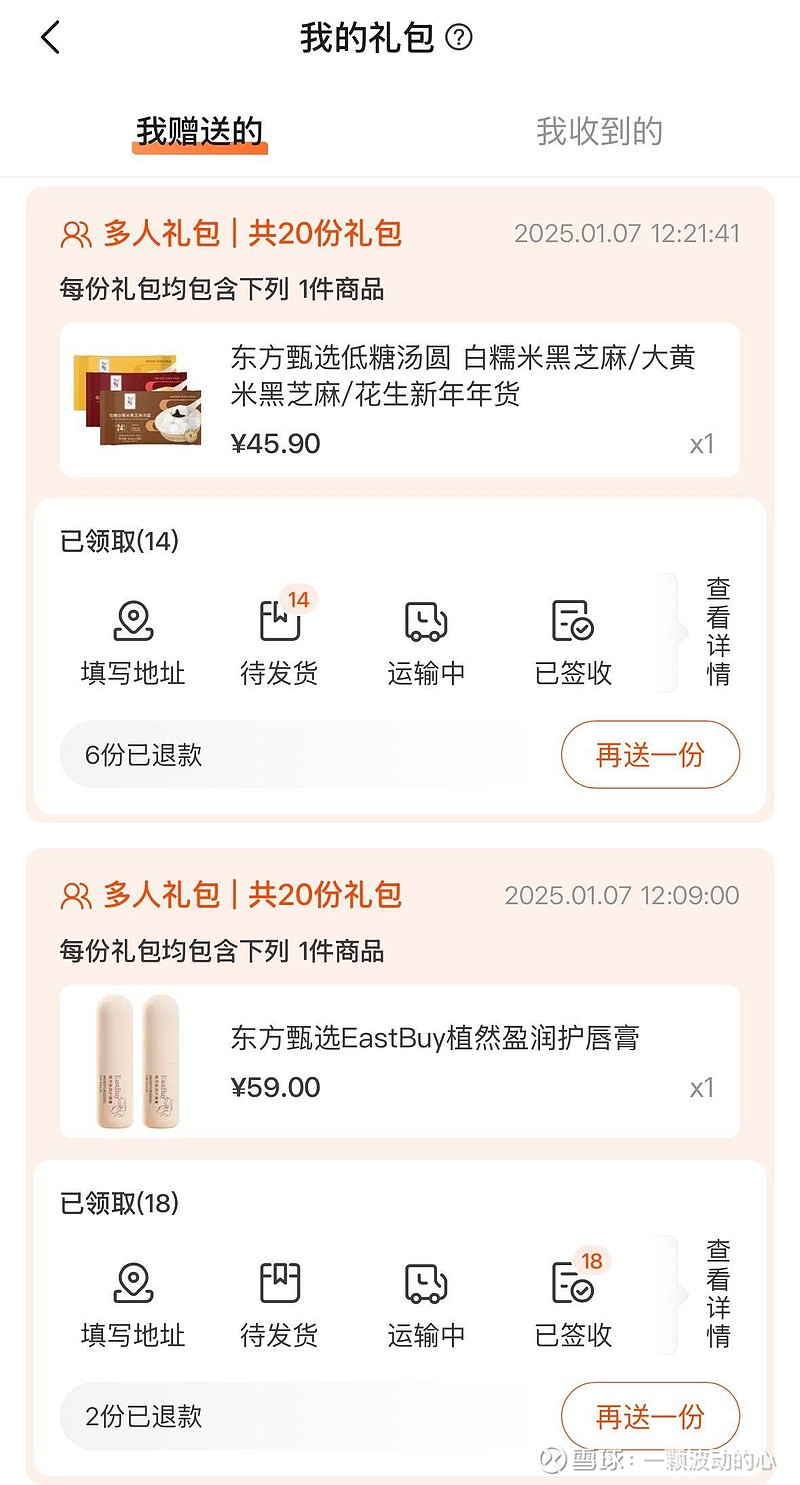Go back using the top-left arrow
The height and width of the screenshot is (1485, 800).
[x=50, y=38]
